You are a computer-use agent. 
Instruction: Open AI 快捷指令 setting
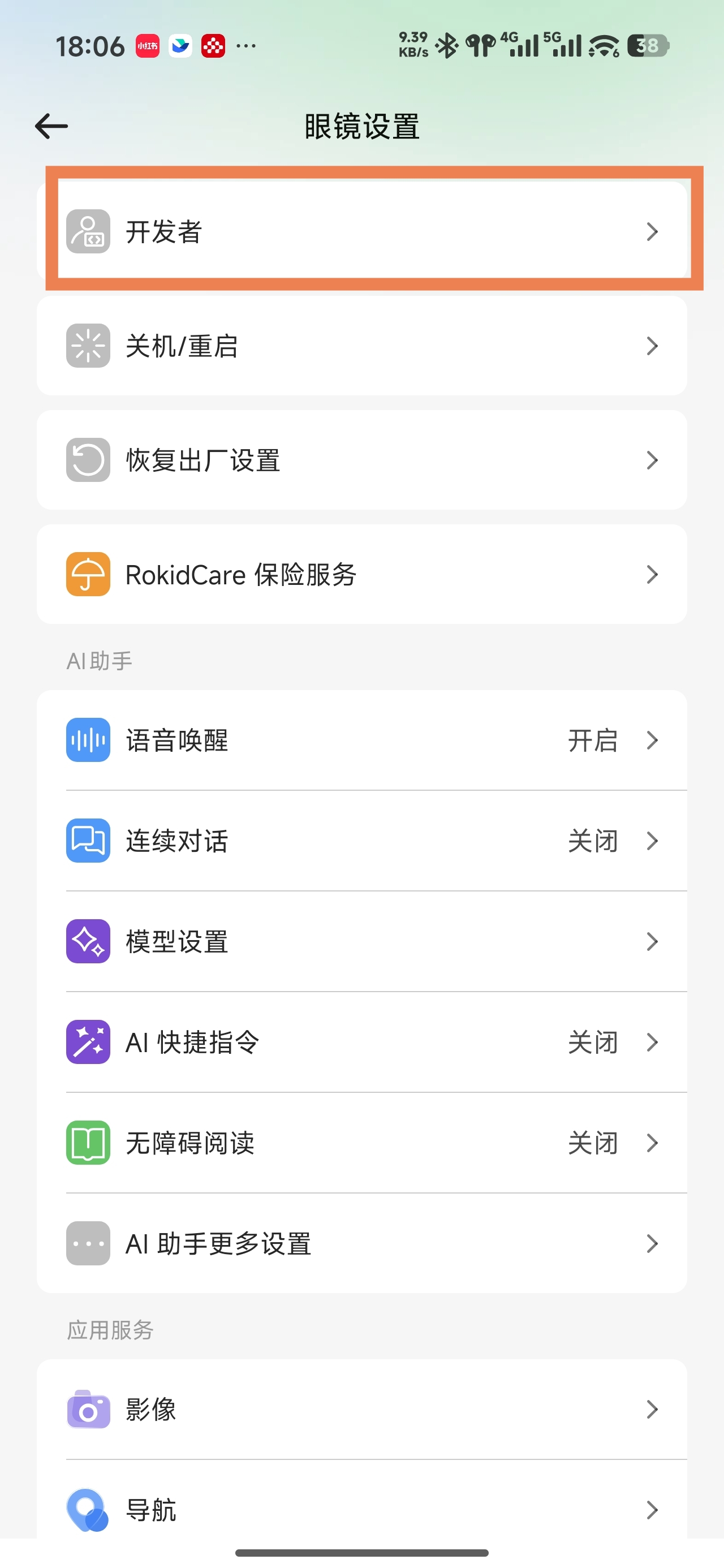tap(361, 1042)
